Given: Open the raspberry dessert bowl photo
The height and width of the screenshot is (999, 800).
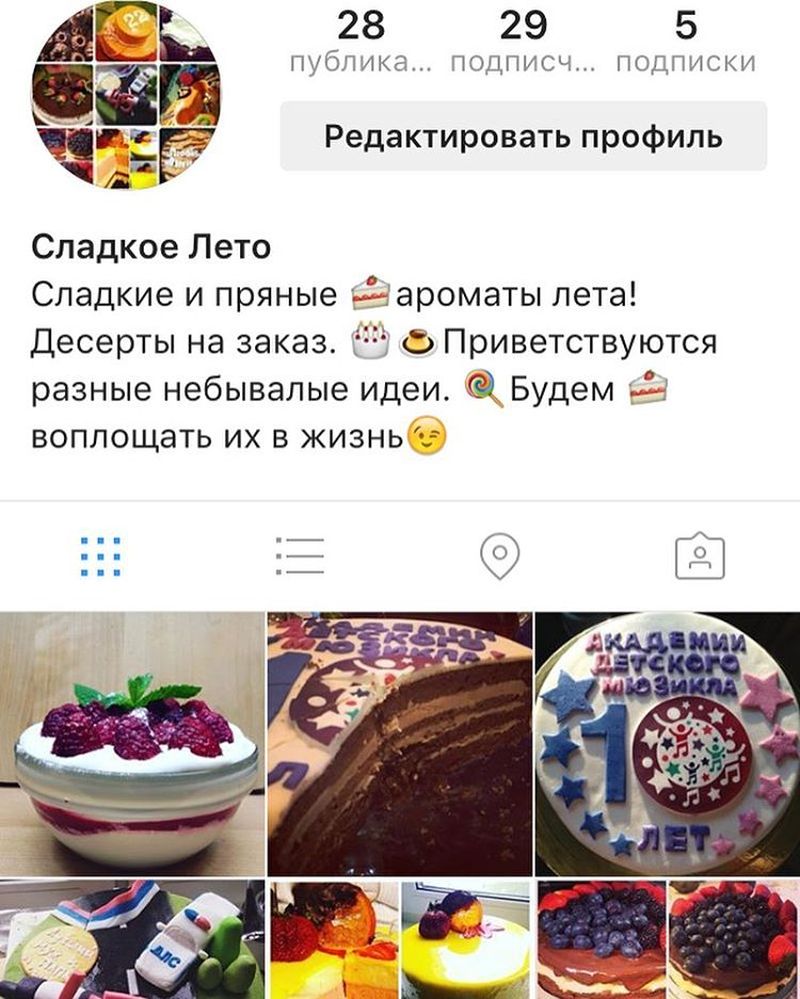Looking at the screenshot, I should click(131, 743).
